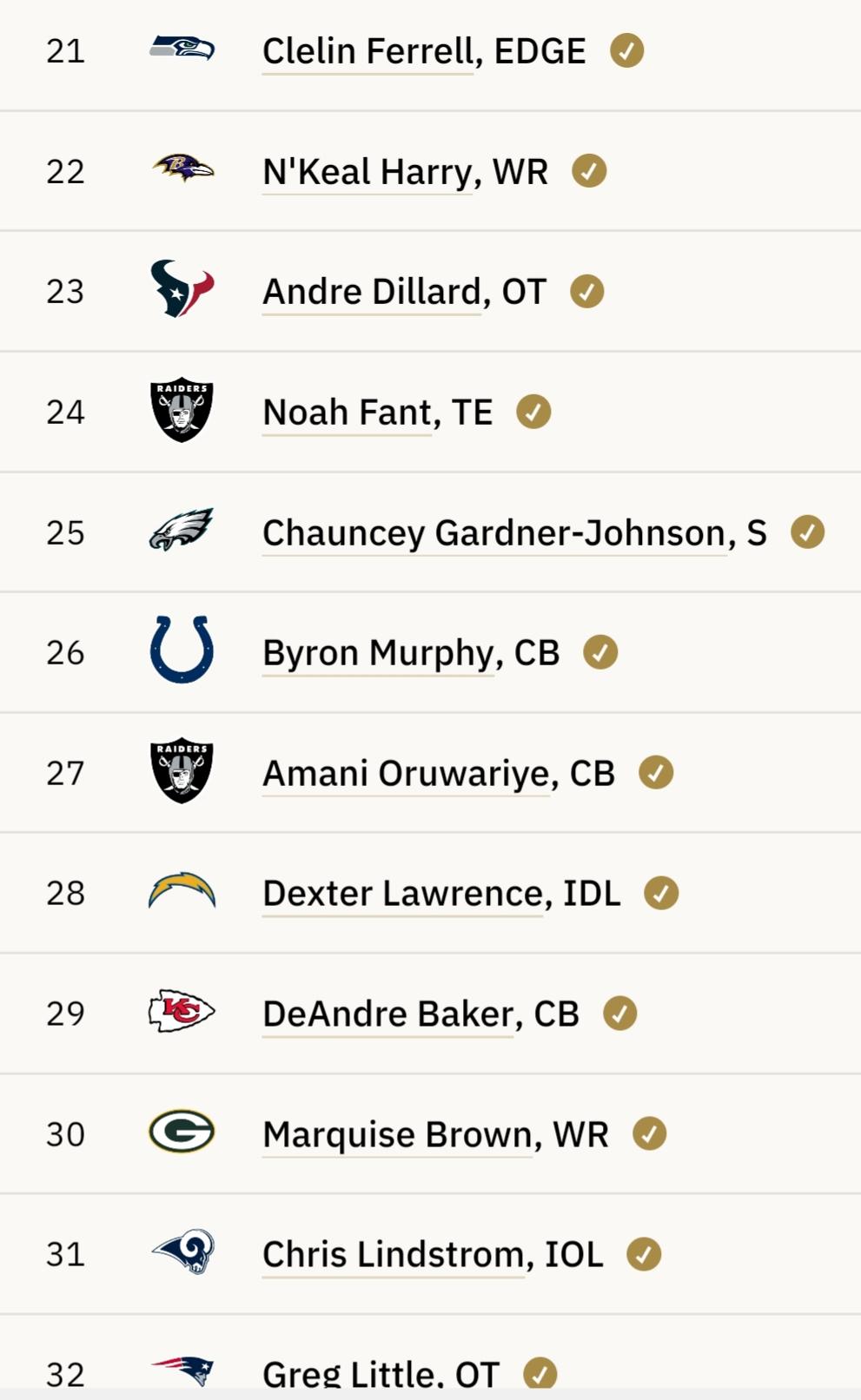This screenshot has height=1400, width=861.
Task: View Chris Lindstrom's profile link
Action: click(x=394, y=1255)
